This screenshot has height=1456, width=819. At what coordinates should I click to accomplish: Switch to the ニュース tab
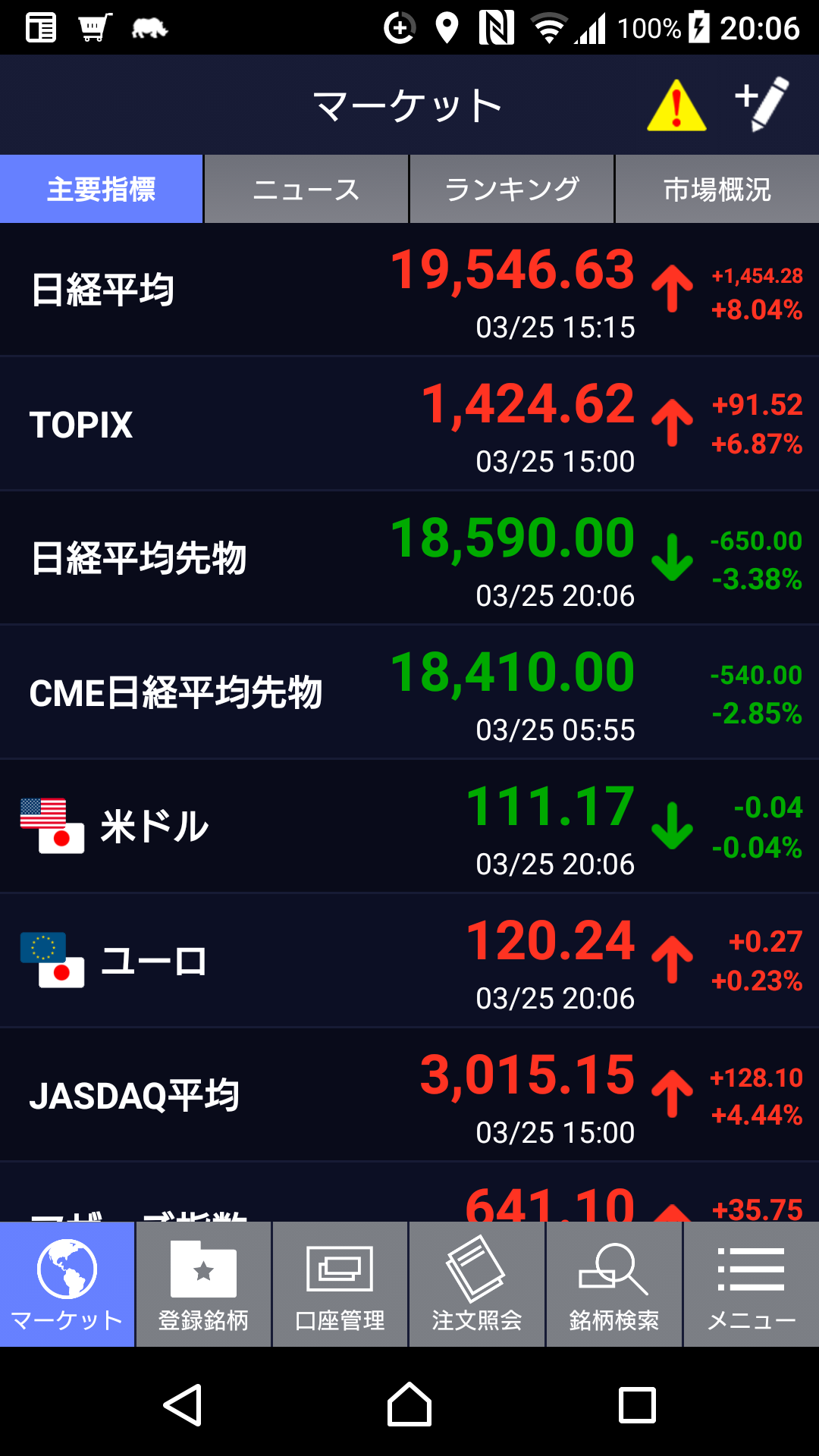[x=306, y=189]
